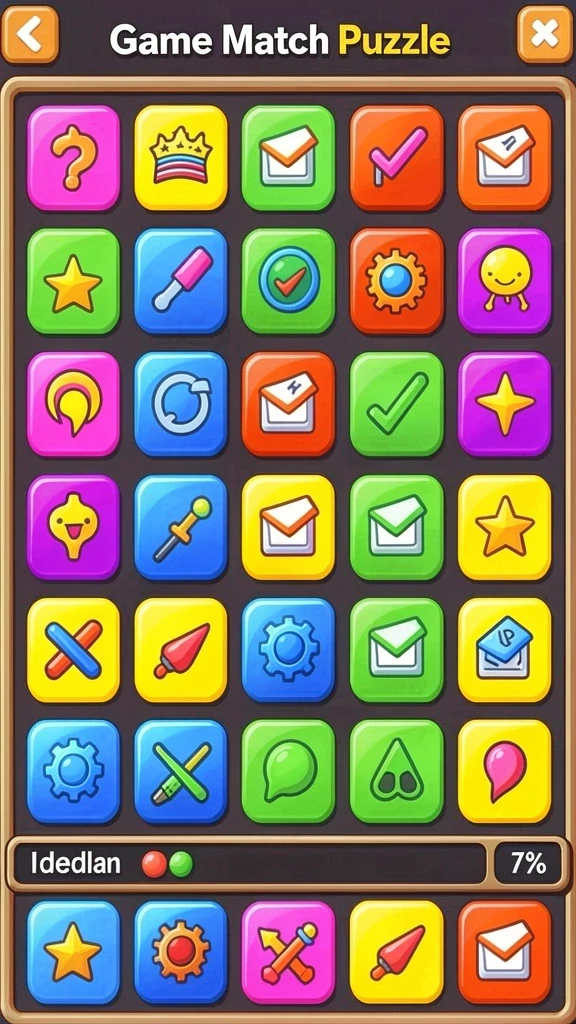This screenshot has height=1024, width=576.
Task: Select the pink question mark tile
Action: 74,158
